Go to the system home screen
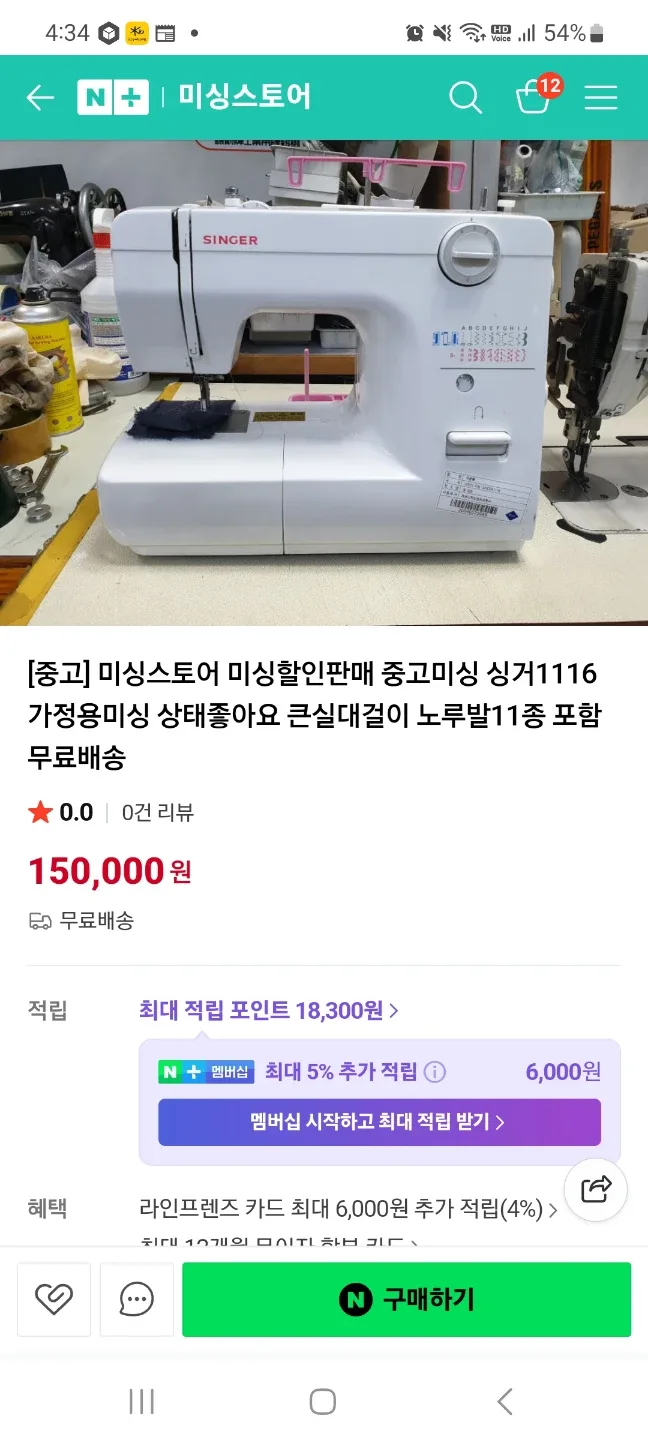Image resolution: width=648 pixels, height=1440 pixels. [322, 1401]
